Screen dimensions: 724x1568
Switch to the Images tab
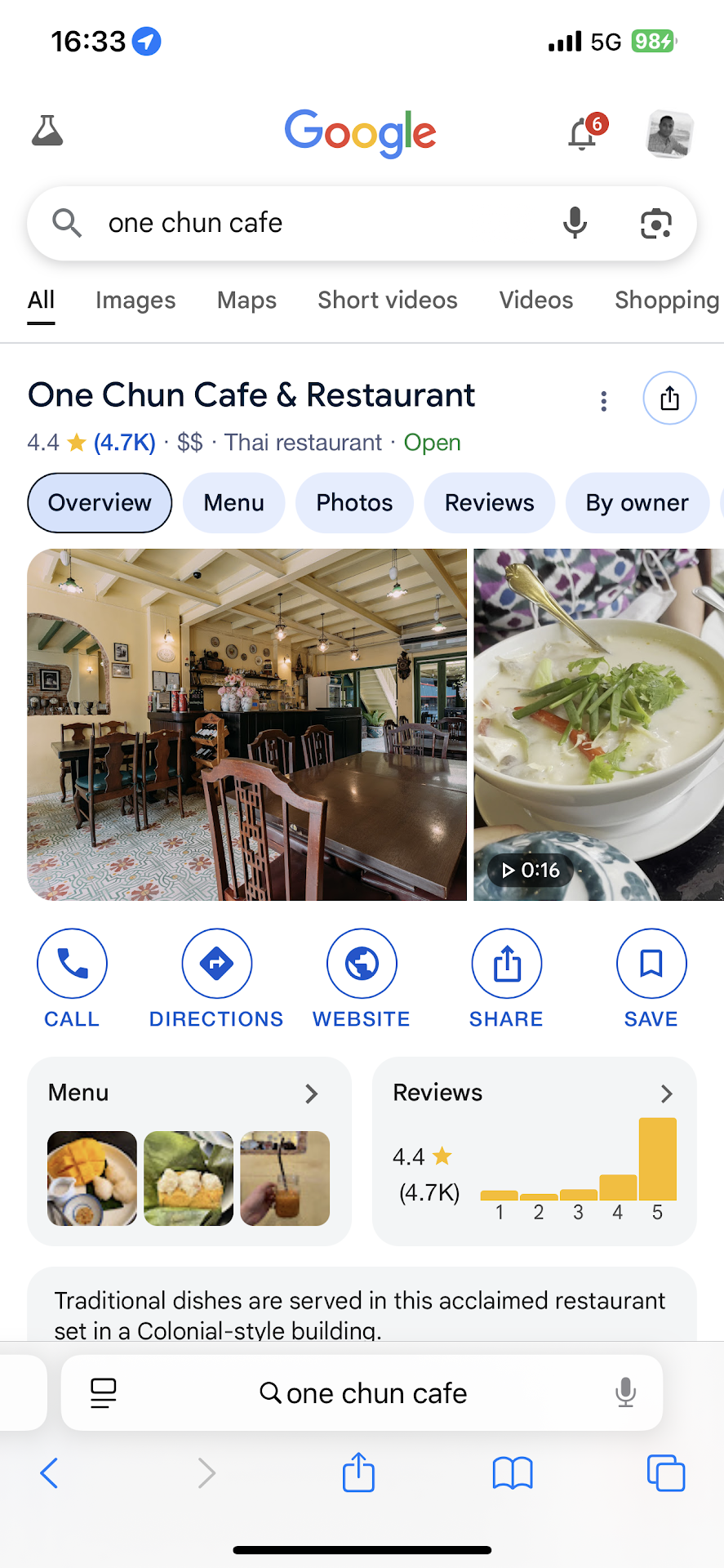(135, 301)
